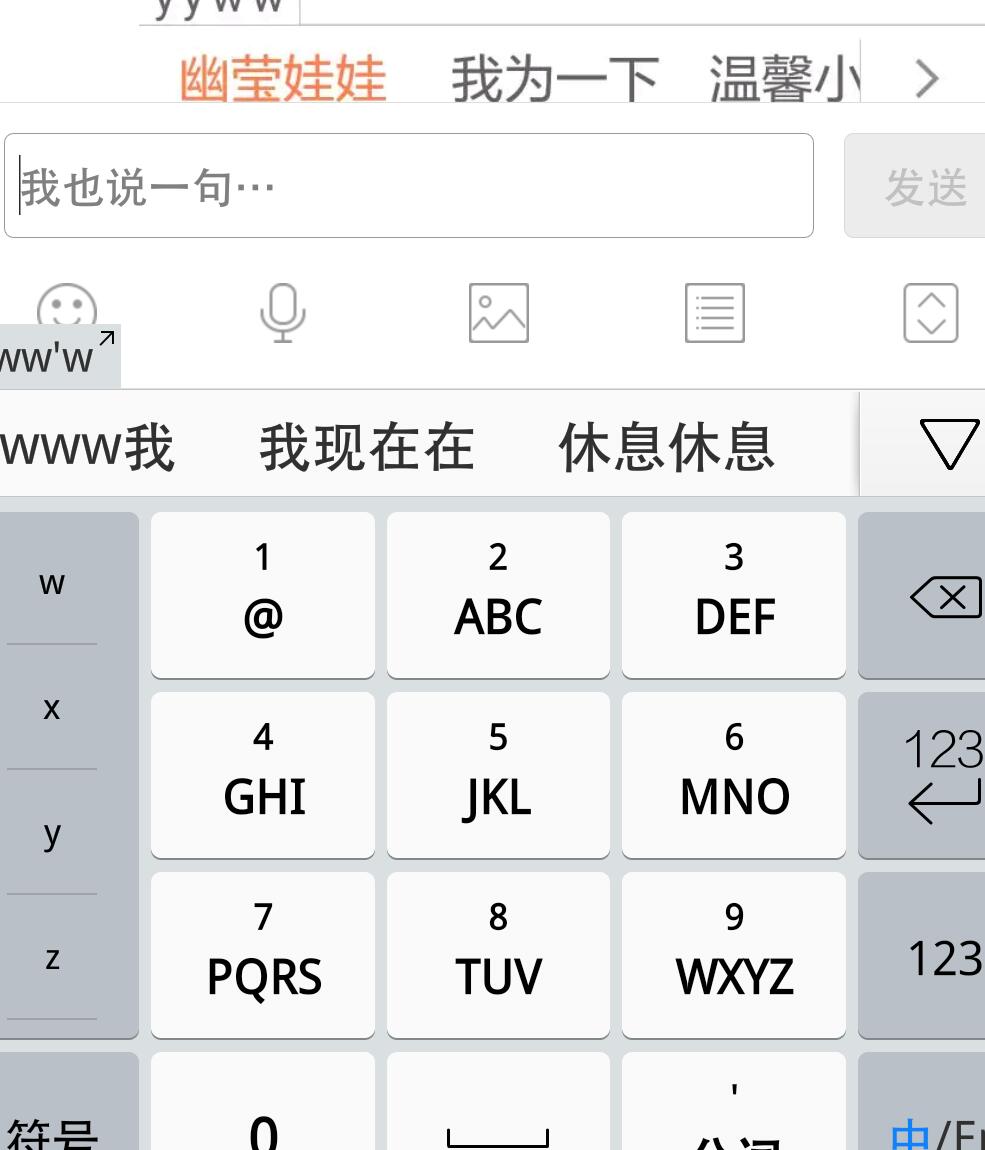Expand the candidate list triangle

pos(947,444)
